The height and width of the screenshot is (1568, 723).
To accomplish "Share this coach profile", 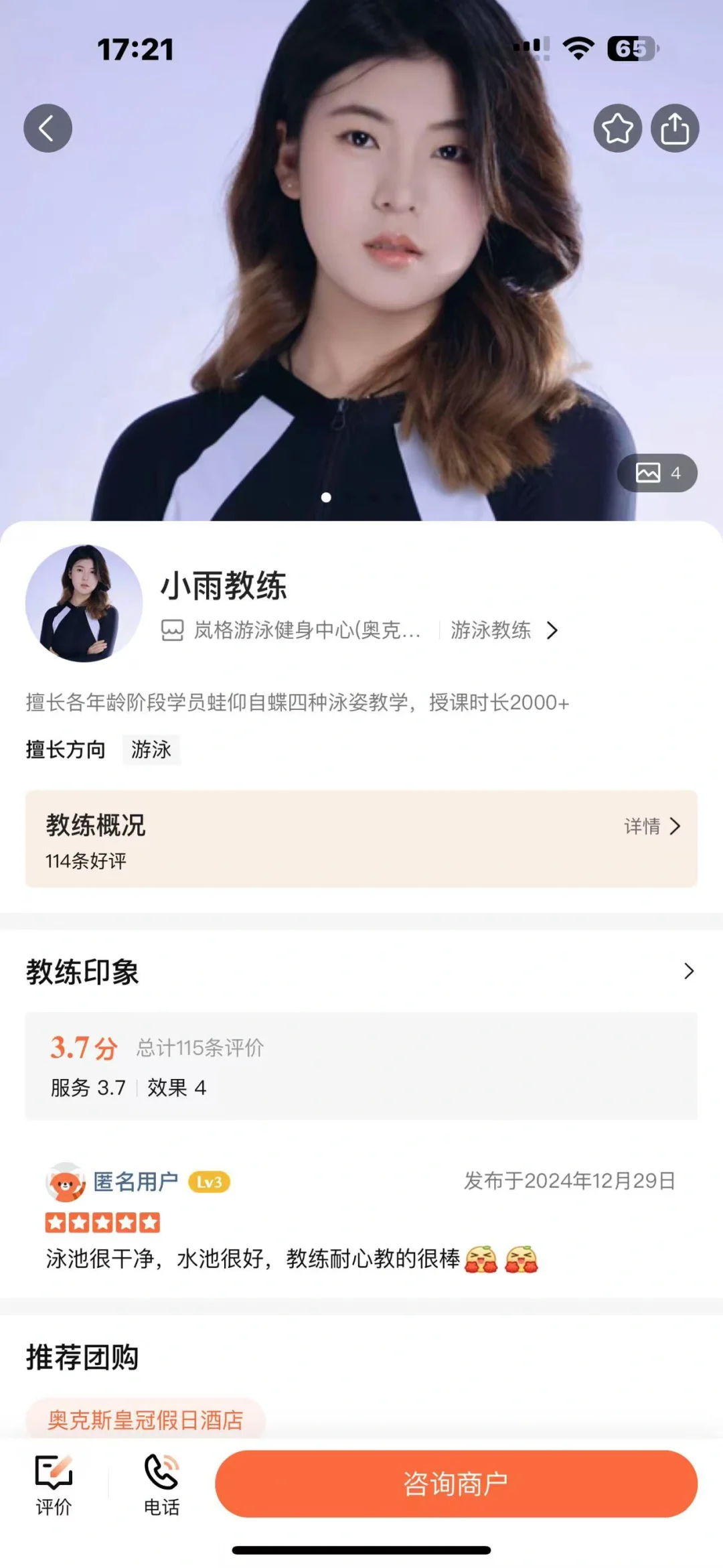I will click(x=675, y=128).
